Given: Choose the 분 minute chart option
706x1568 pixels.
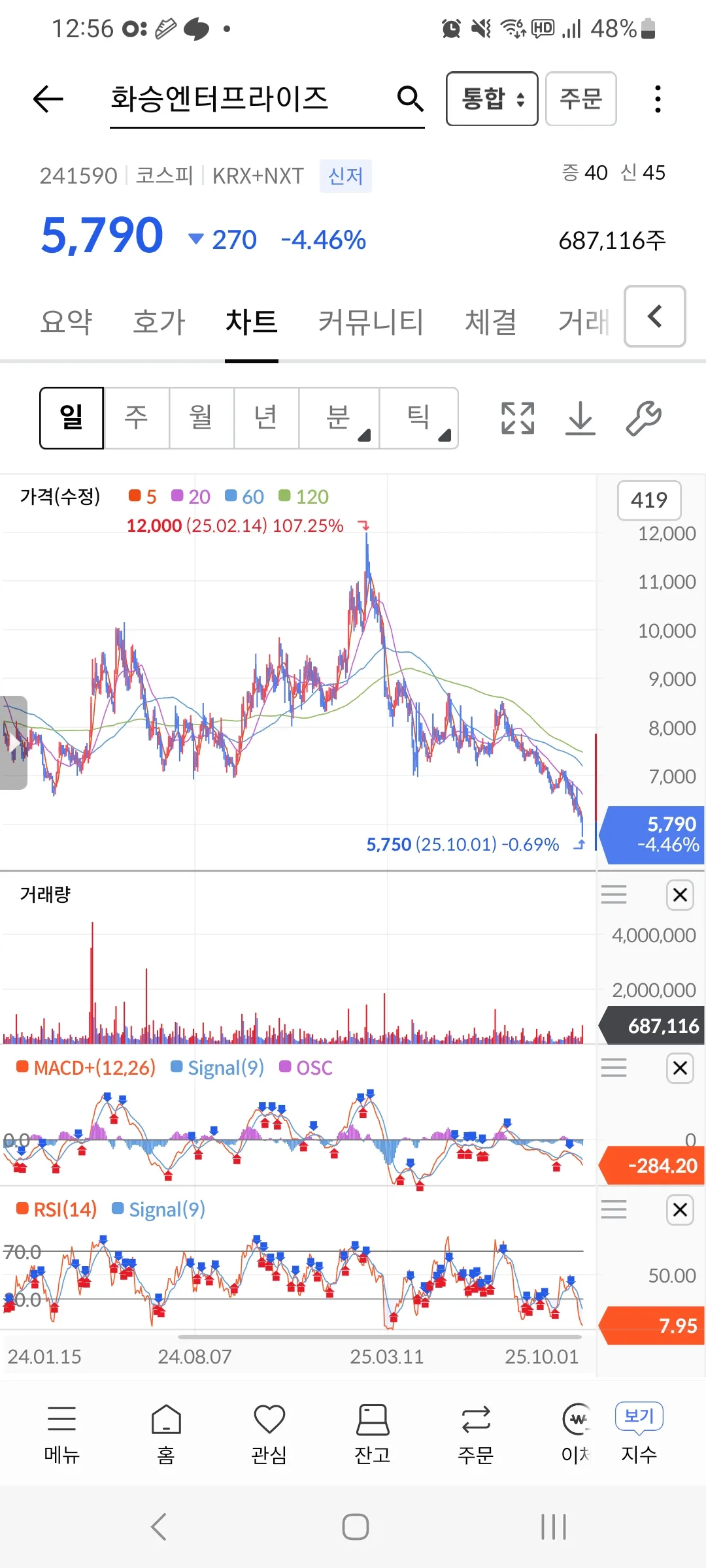Looking at the screenshot, I should 339,417.
